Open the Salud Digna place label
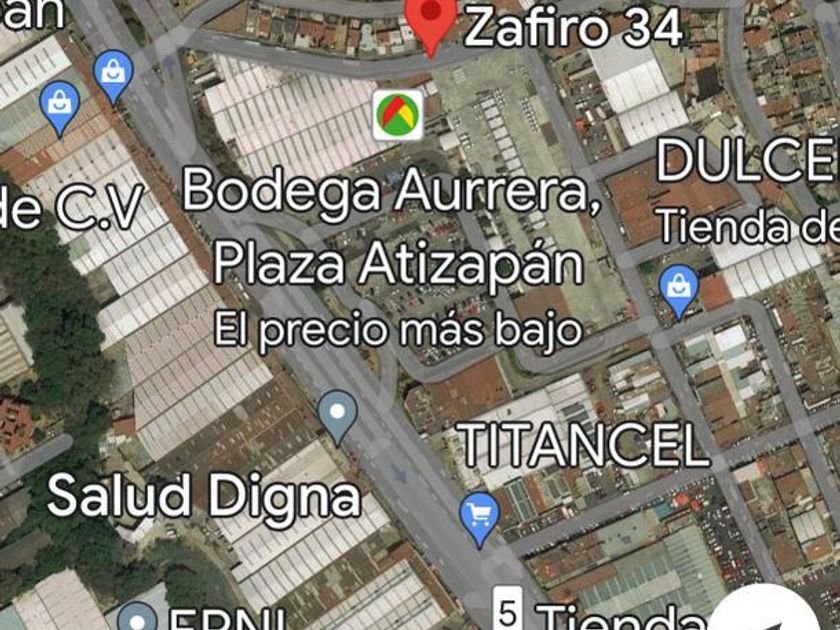840x630 pixels. point(204,496)
